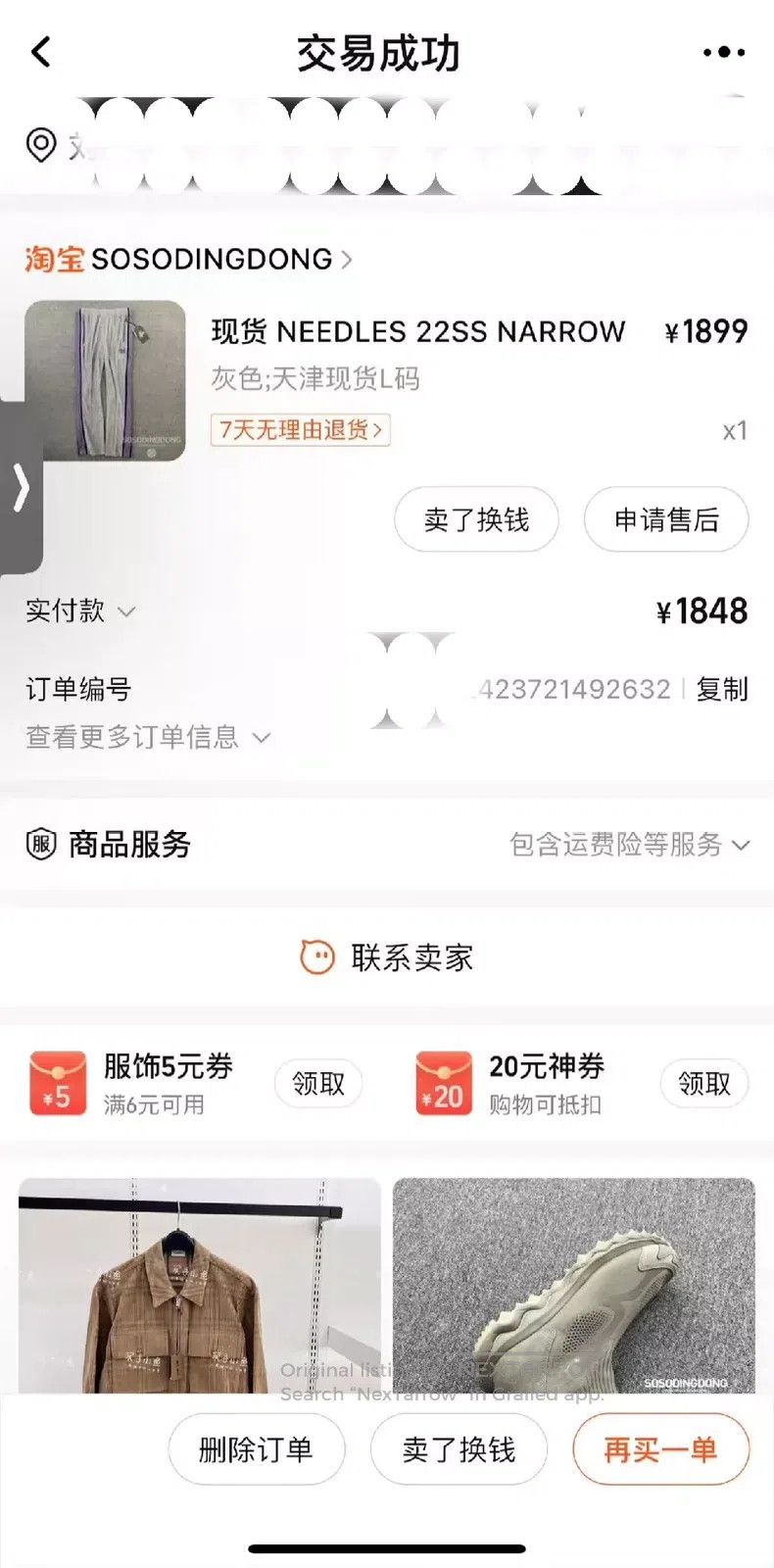The image size is (774, 1568).
Task: Expand 商品服务 service details
Action: [387, 844]
